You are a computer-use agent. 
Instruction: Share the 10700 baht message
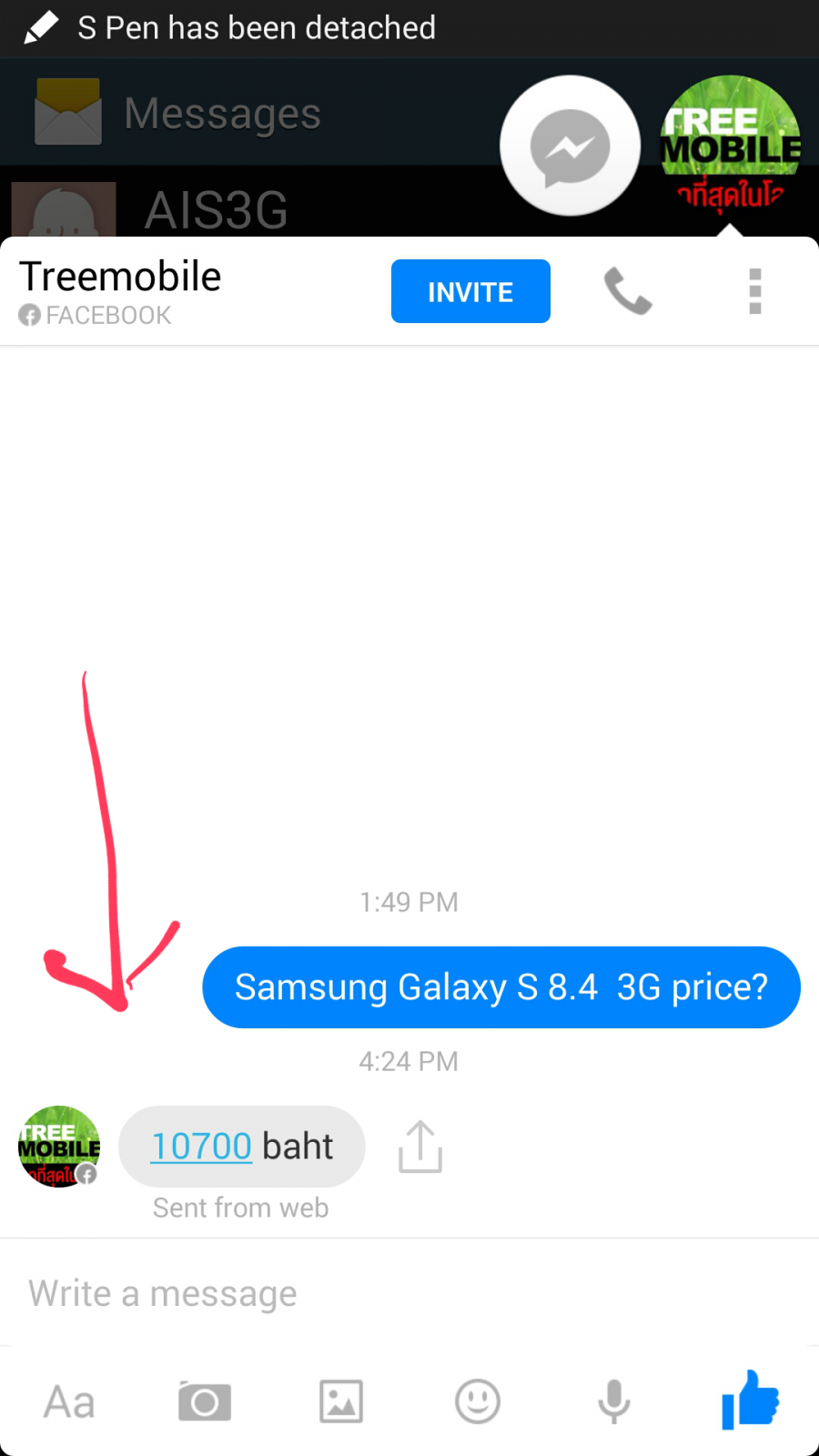point(420,1147)
